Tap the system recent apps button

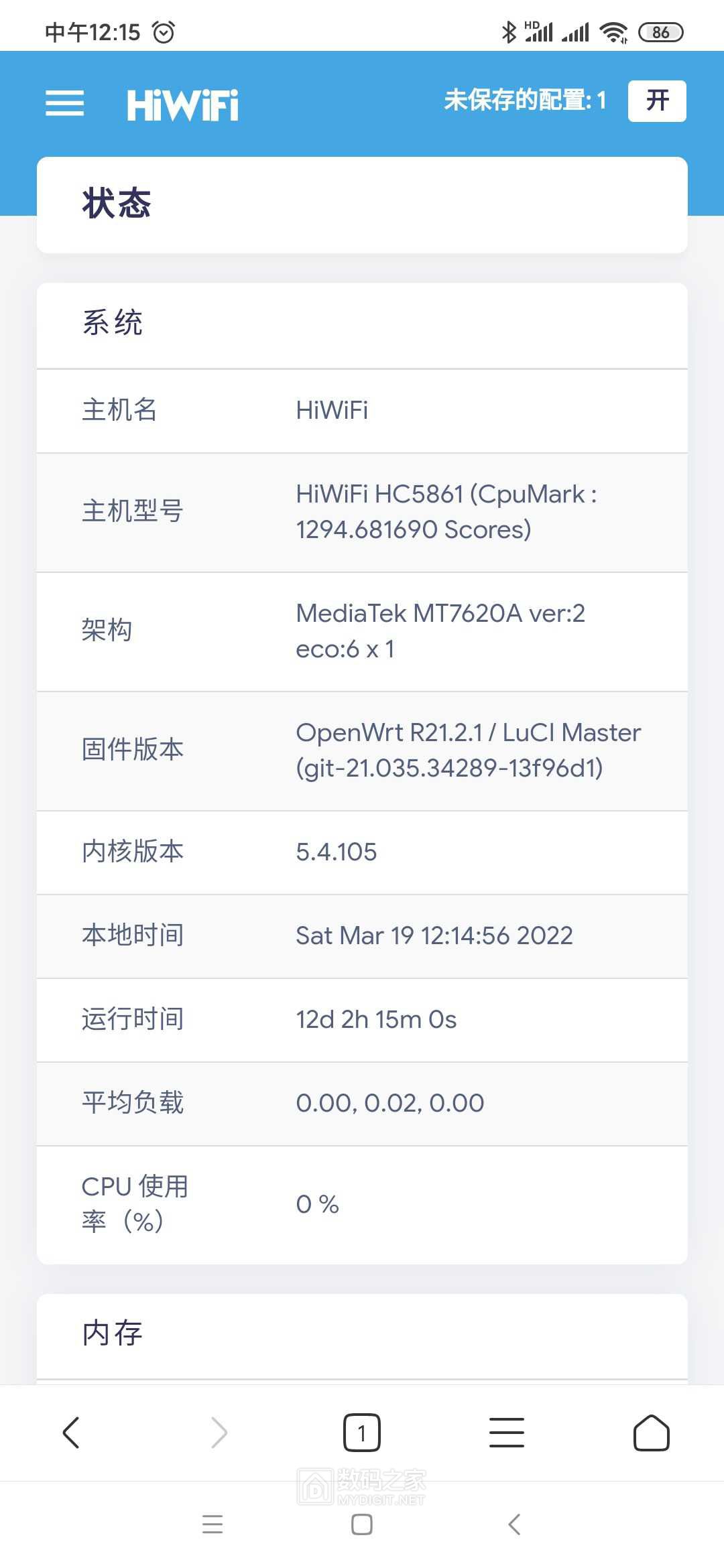213,1524
